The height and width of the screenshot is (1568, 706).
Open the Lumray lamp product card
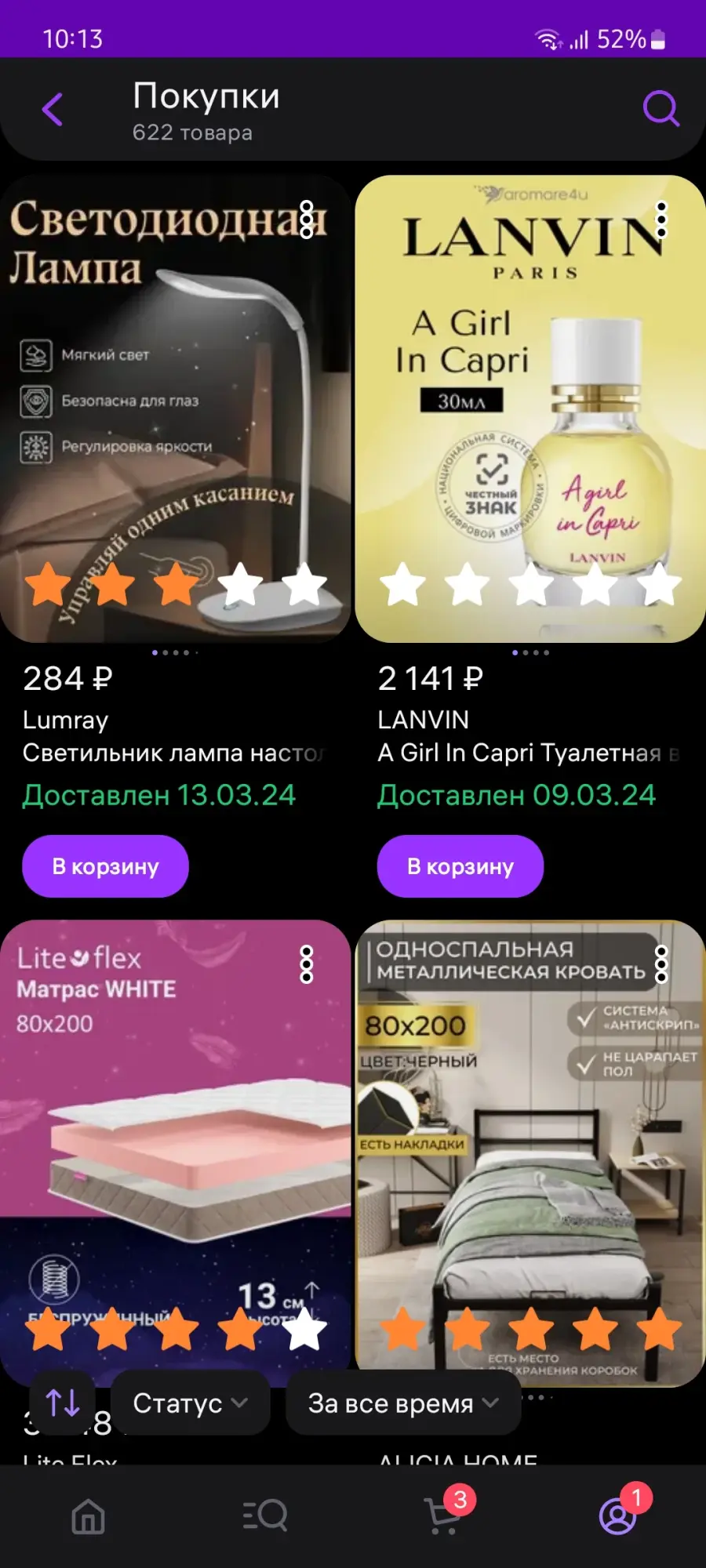pyautogui.click(x=175, y=408)
